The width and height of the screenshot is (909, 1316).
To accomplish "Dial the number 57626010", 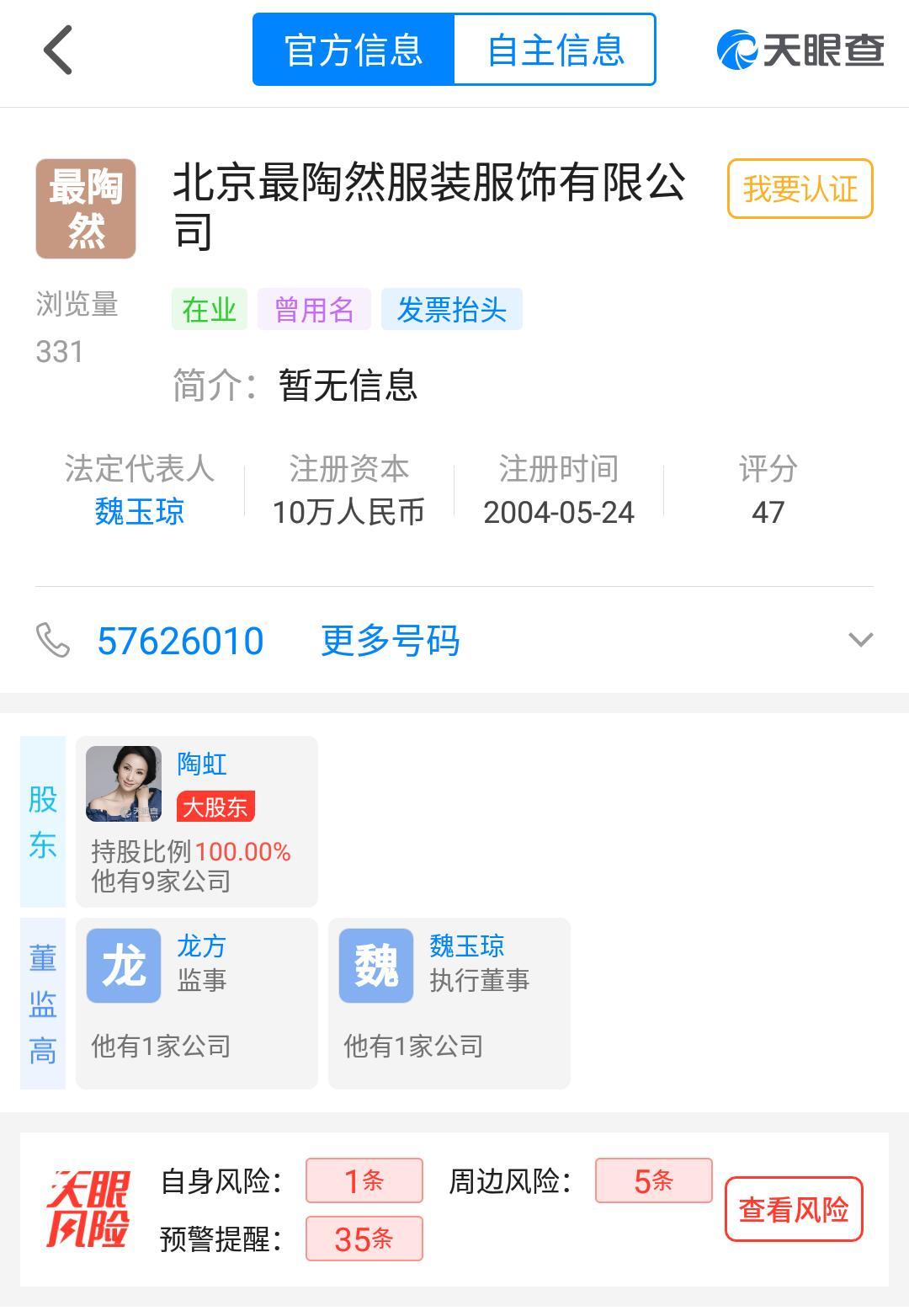I will click(x=178, y=640).
